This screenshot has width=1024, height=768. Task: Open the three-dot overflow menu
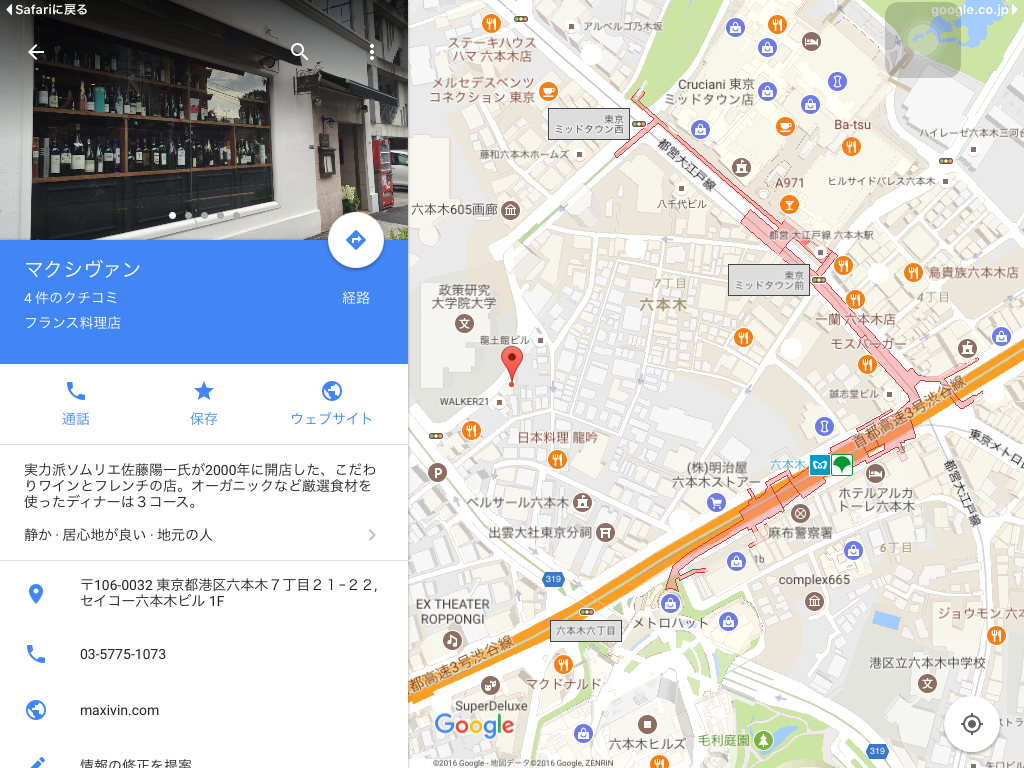372,52
